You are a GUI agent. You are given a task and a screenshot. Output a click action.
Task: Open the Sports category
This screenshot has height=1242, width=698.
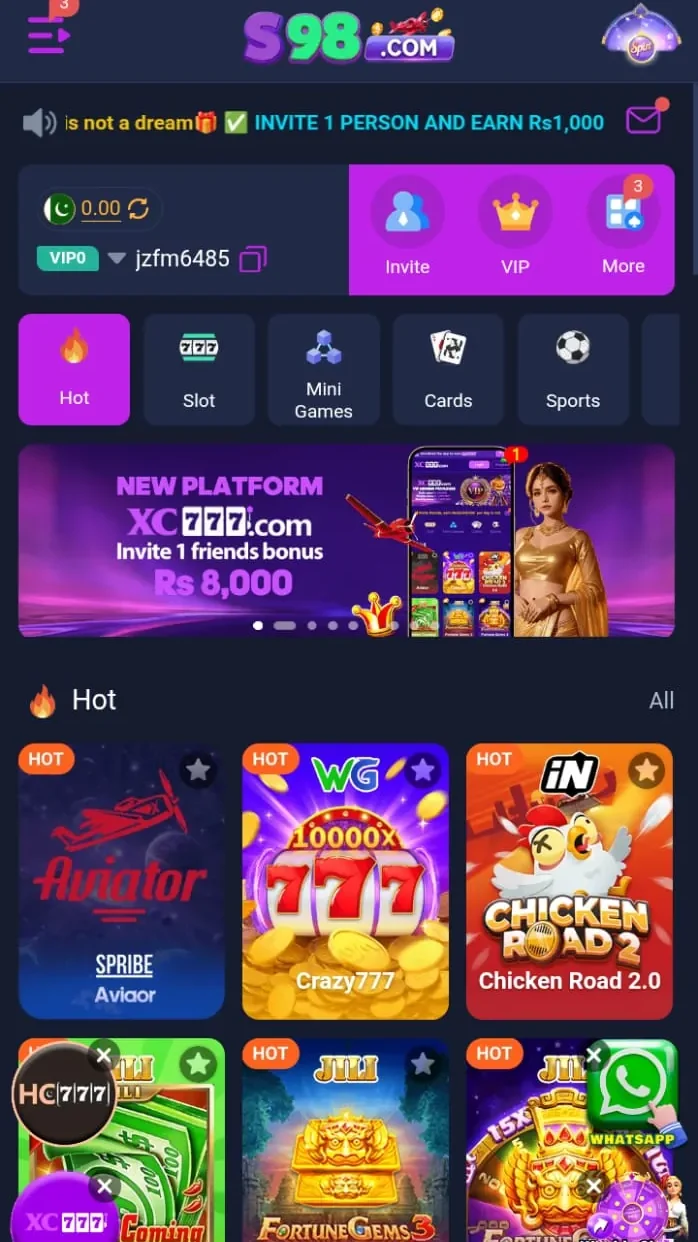click(573, 370)
